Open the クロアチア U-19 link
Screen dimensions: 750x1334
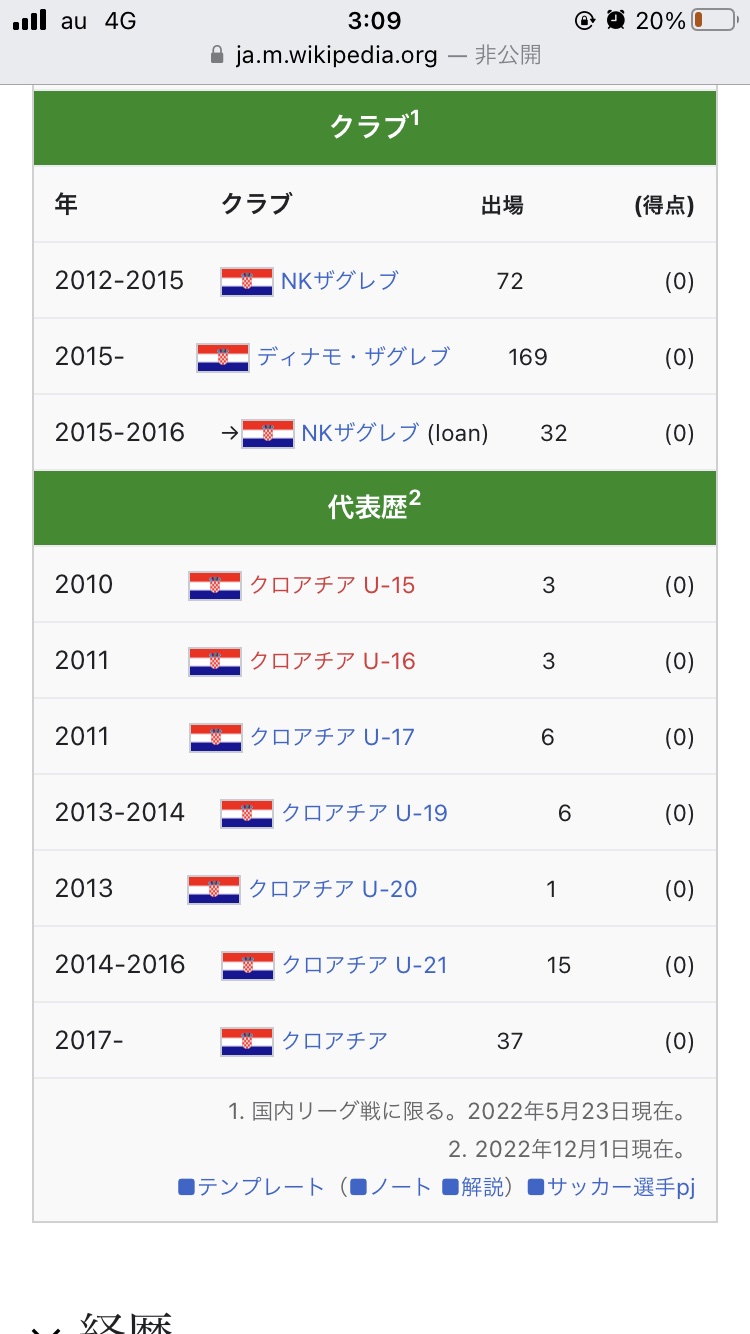point(364,813)
